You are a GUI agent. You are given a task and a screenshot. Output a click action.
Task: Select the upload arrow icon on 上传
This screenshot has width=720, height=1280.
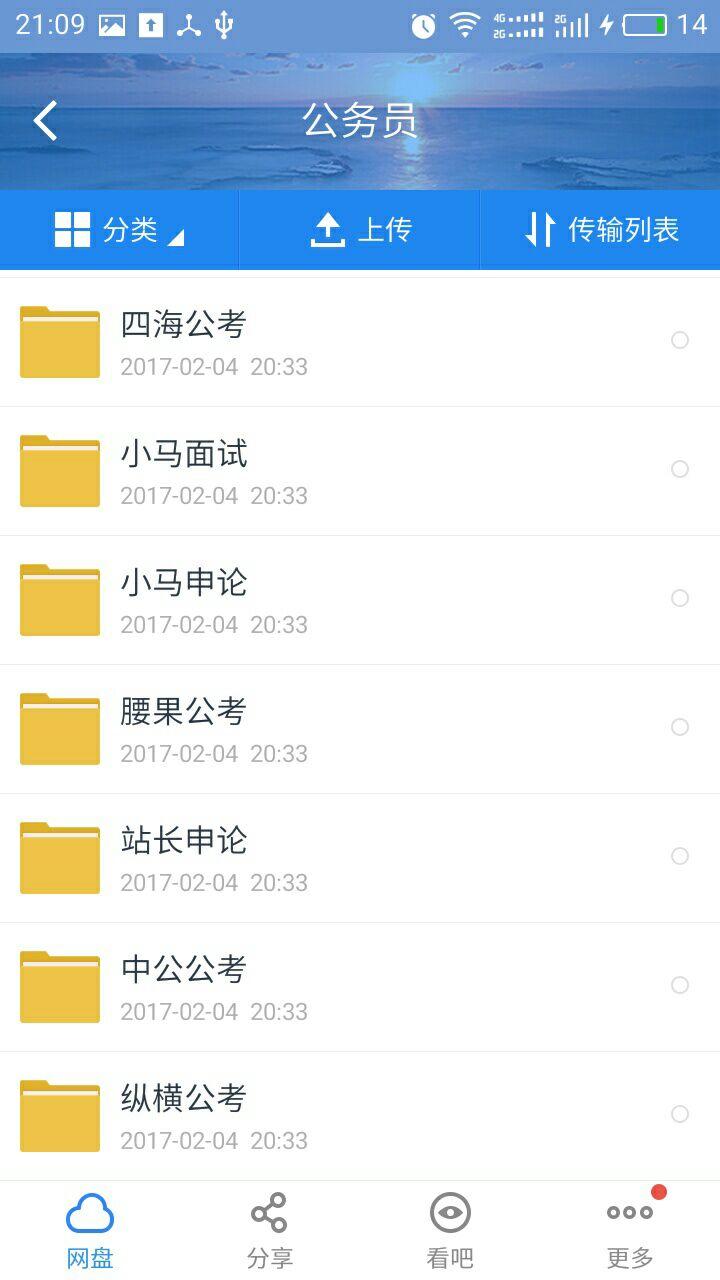(327, 228)
